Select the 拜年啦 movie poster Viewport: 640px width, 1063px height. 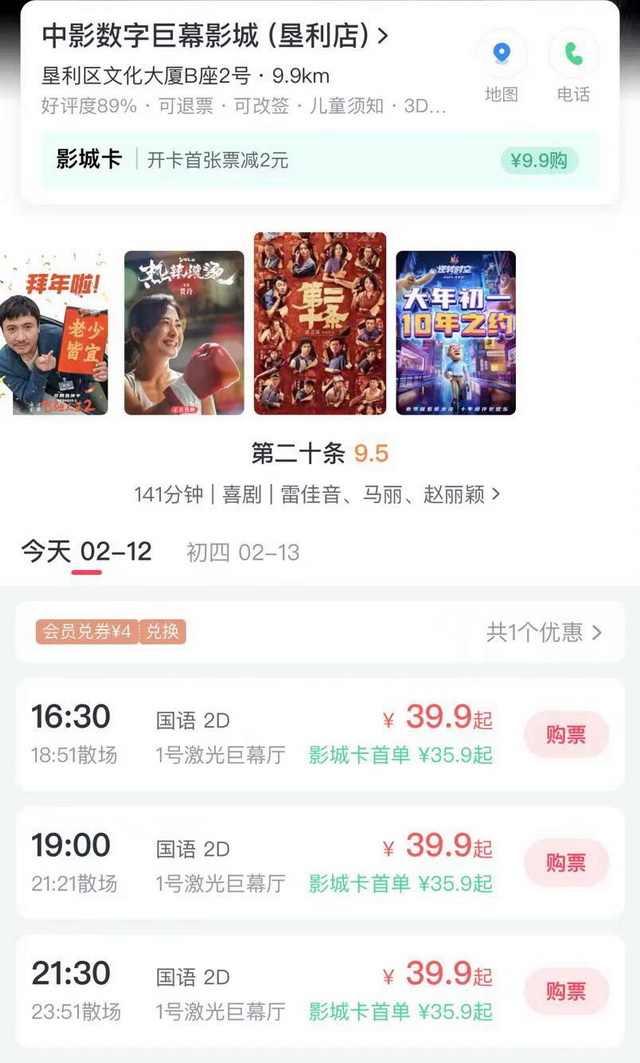[54, 334]
